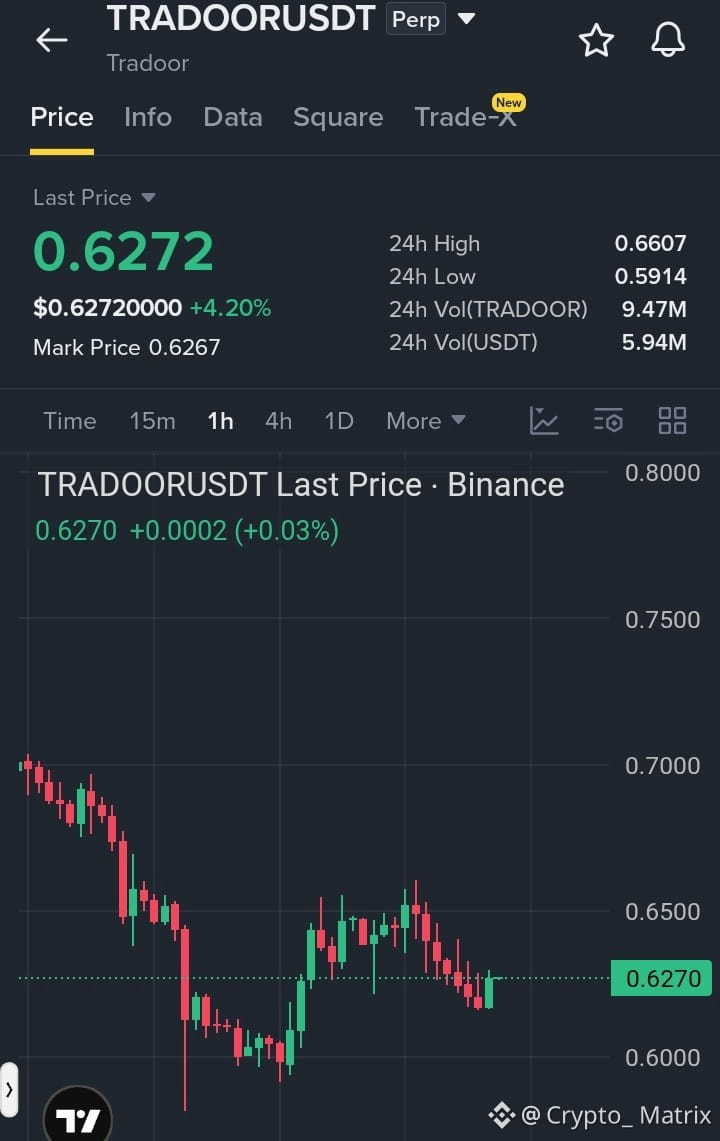Expand the More intervals dropdown
Viewport: 720px width, 1141px height.
click(x=426, y=421)
